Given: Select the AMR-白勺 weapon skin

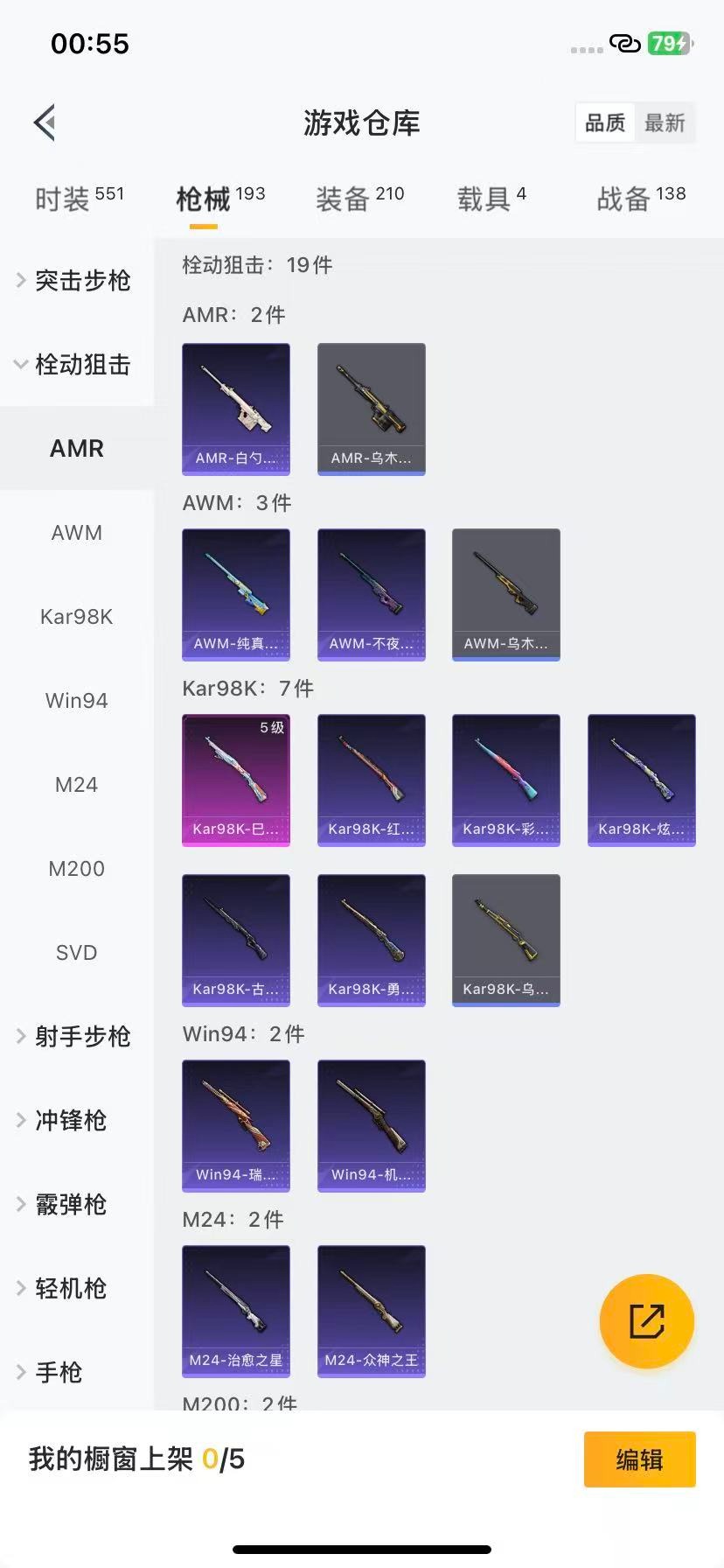Looking at the screenshot, I should point(236,409).
